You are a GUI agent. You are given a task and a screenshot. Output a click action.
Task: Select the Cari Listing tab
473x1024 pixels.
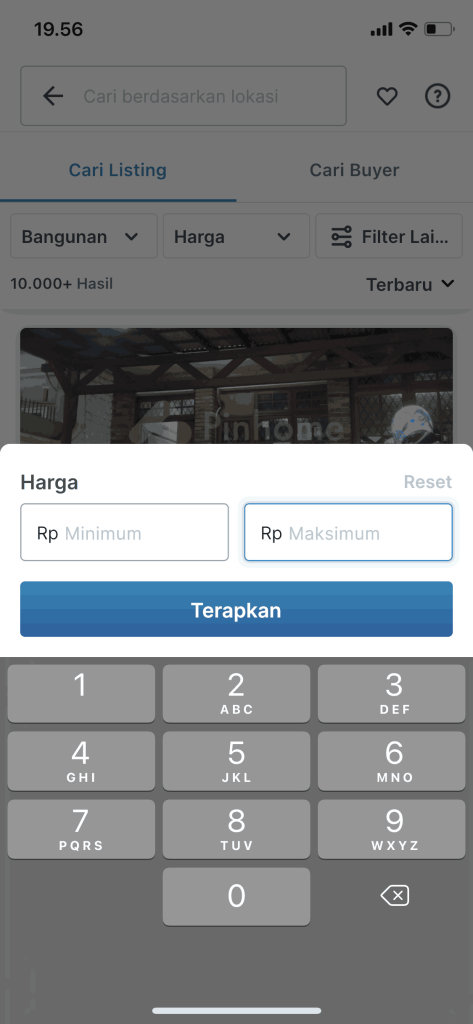click(118, 170)
